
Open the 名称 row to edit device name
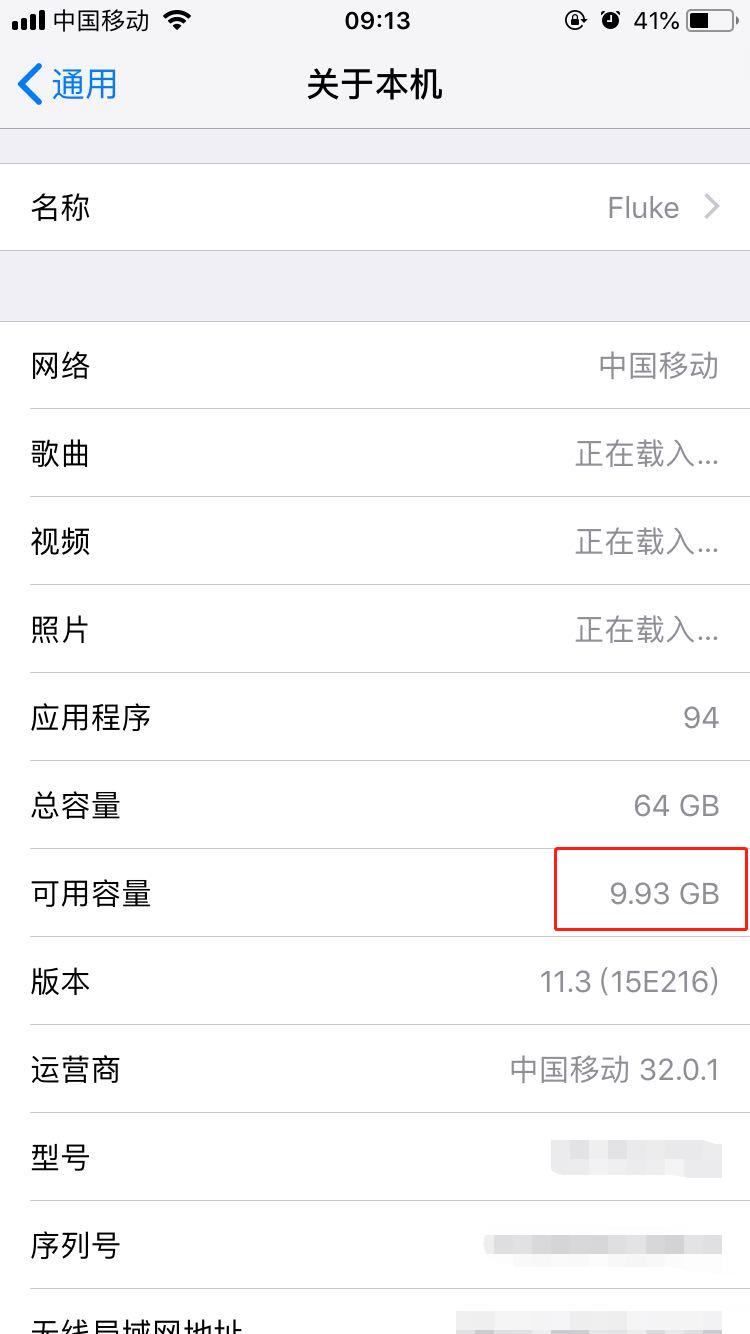click(x=375, y=207)
